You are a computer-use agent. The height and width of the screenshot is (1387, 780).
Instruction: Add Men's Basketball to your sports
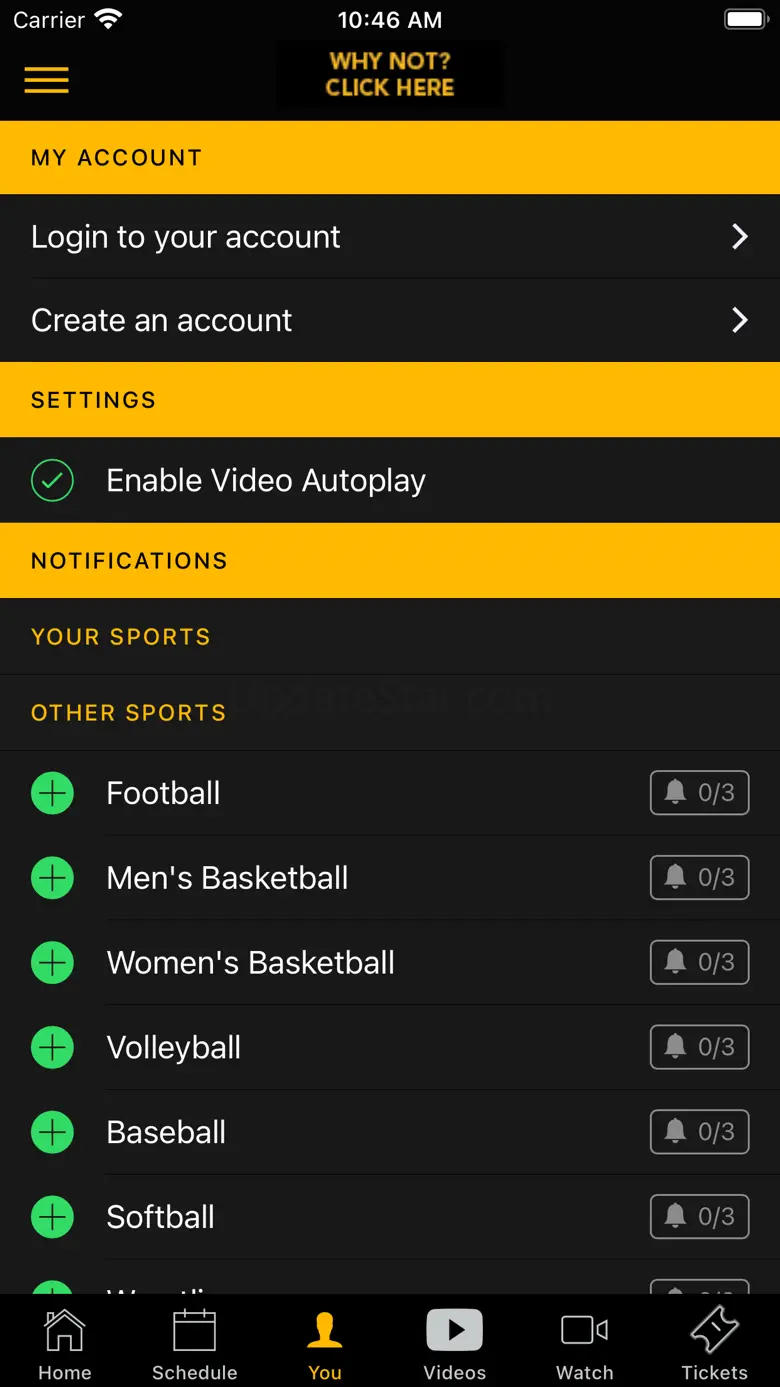52,878
